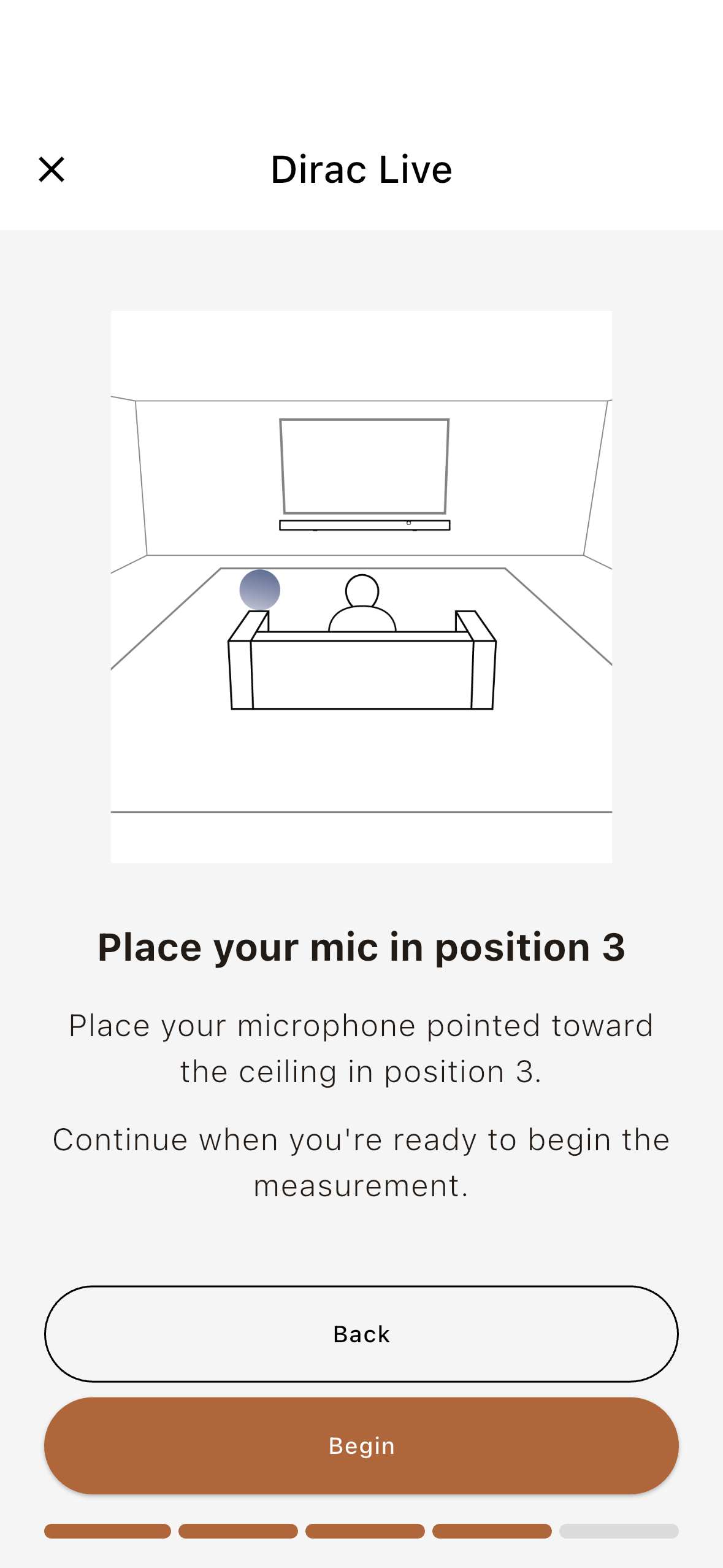
Task: Begin the position 3 measurement
Action: (x=361, y=1445)
